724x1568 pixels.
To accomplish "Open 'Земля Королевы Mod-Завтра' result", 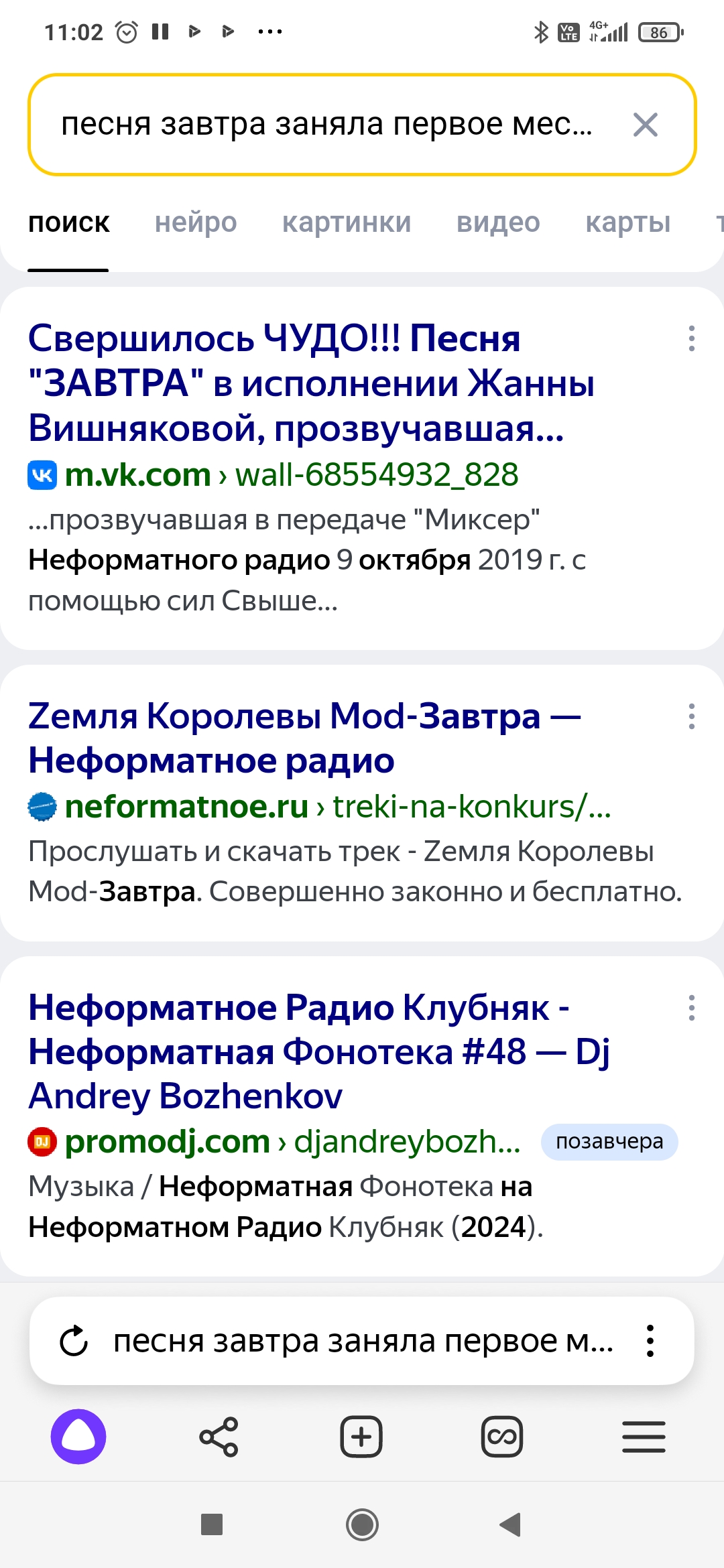I will click(305, 738).
